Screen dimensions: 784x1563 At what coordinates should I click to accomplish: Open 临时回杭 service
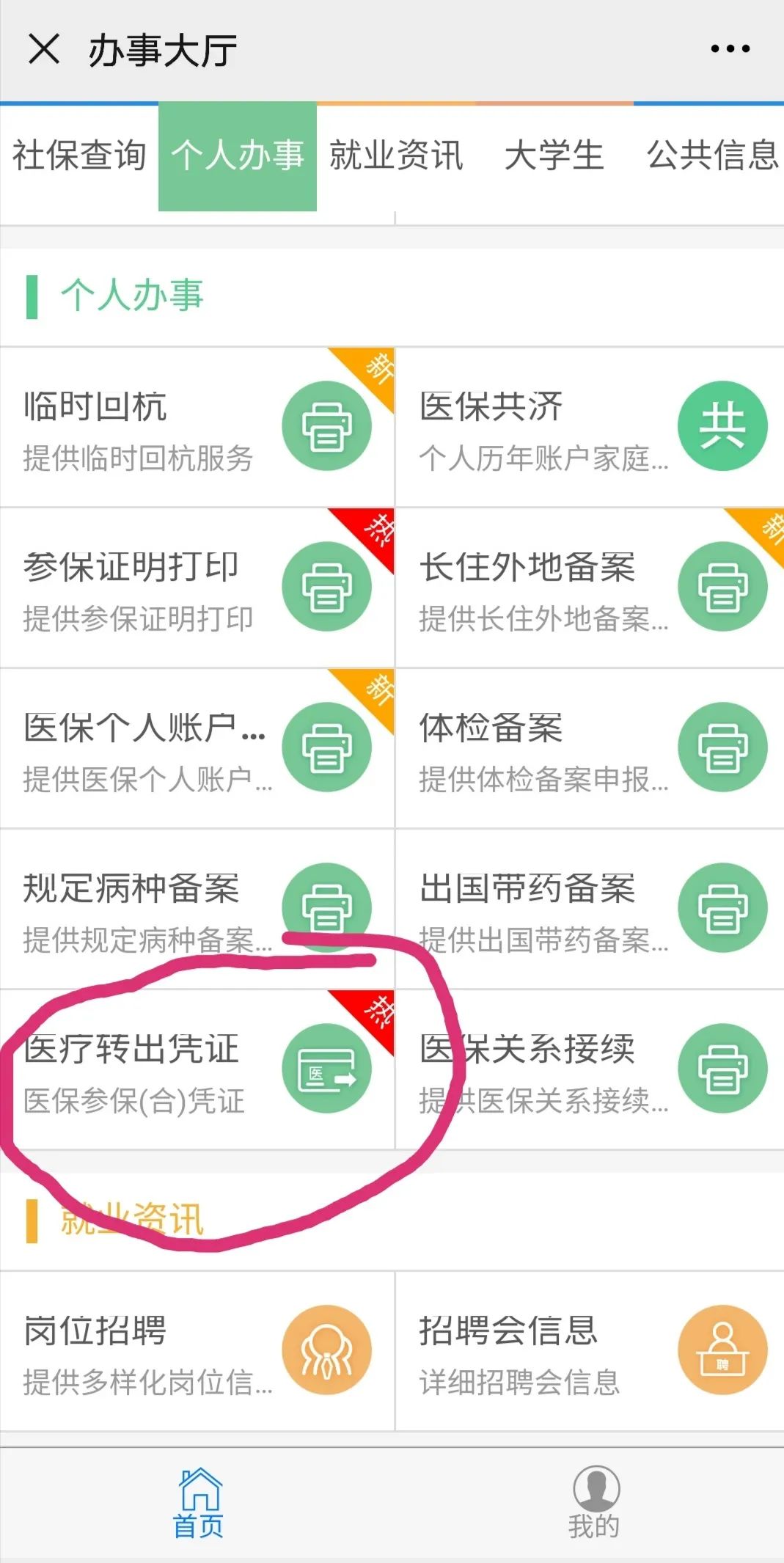tap(197, 428)
